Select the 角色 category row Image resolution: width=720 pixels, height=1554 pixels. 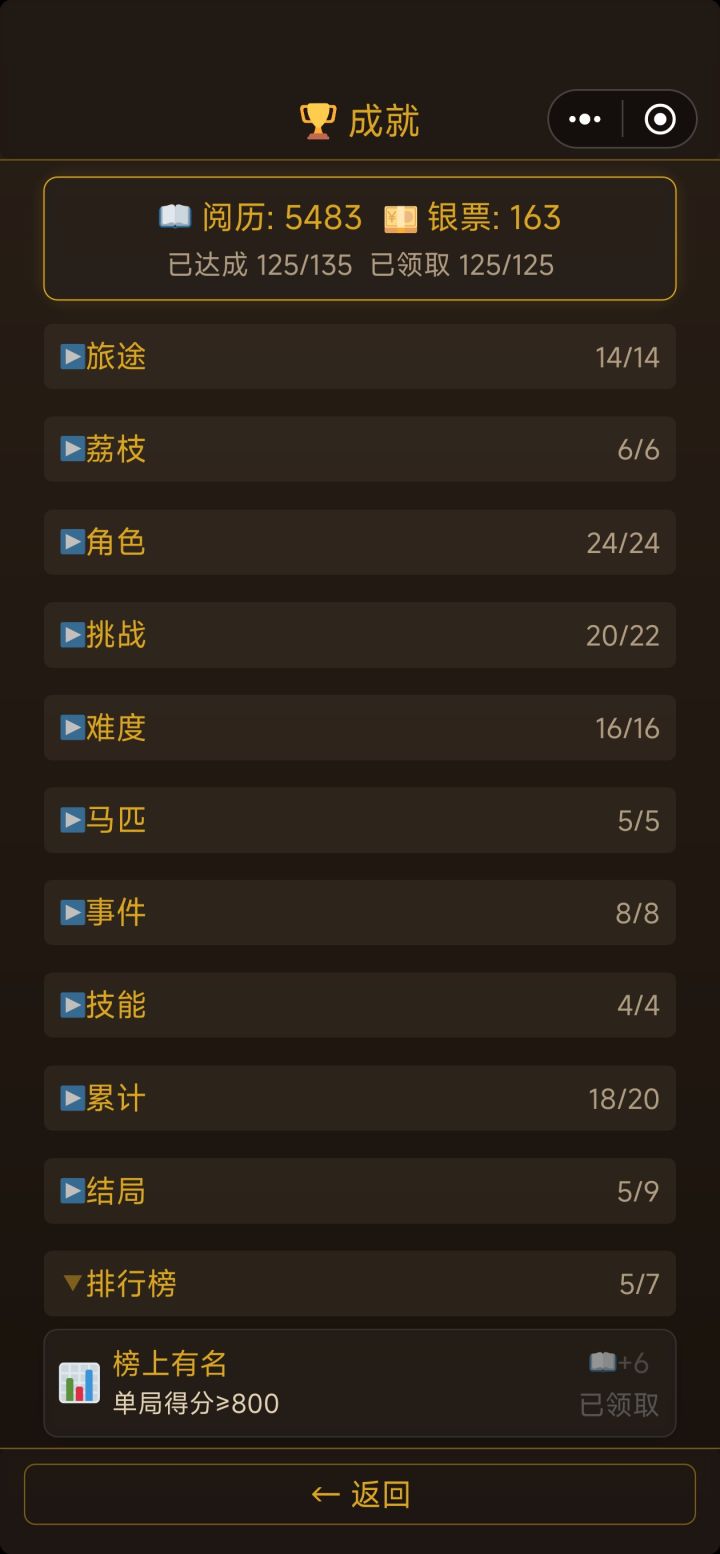[360, 542]
